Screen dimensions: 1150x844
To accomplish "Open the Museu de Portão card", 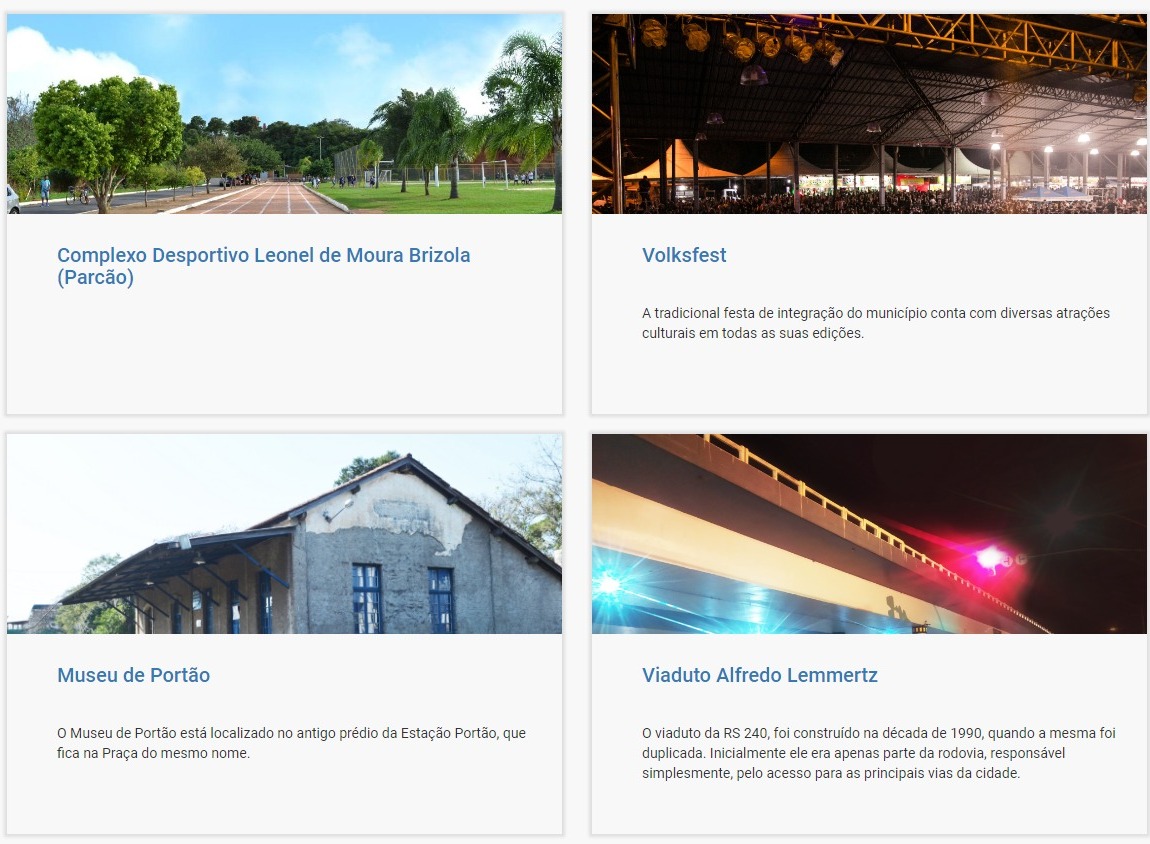I will (x=133, y=675).
